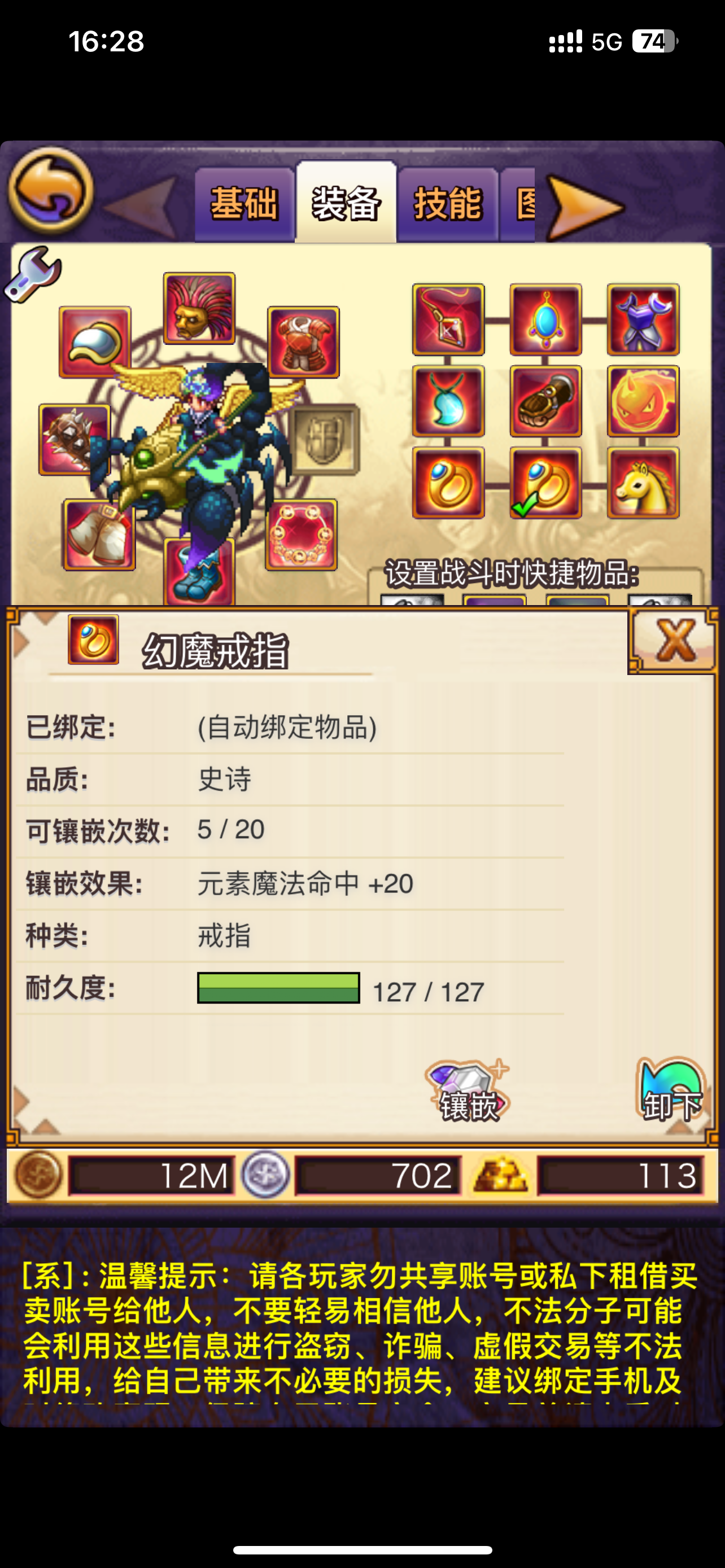725x1568 pixels.
Task: Select the golden horse mount slot
Action: click(643, 483)
